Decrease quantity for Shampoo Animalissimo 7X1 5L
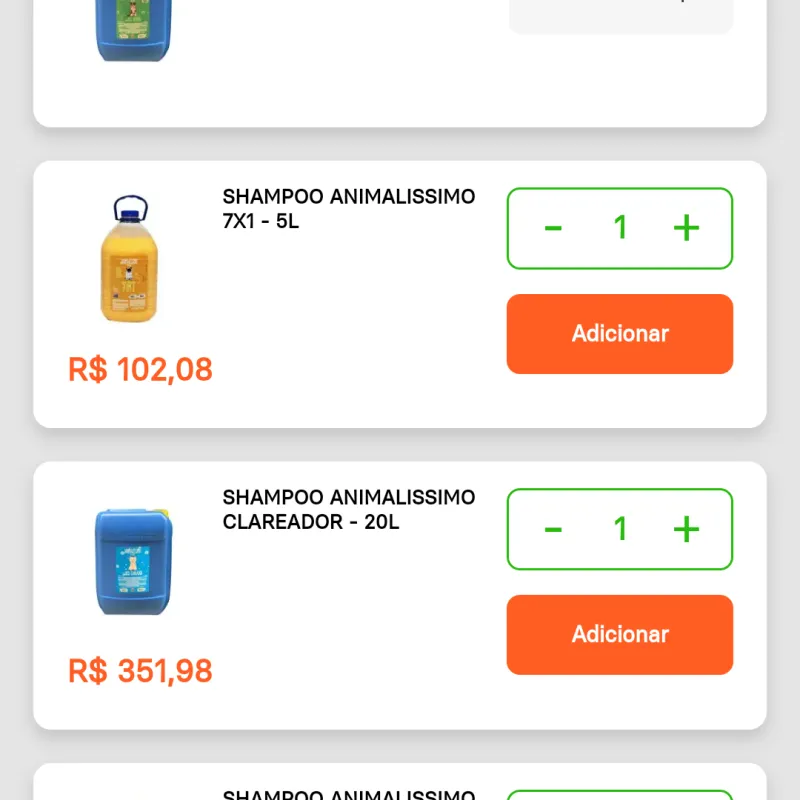Viewport: 800px width, 800px height. (x=553, y=228)
